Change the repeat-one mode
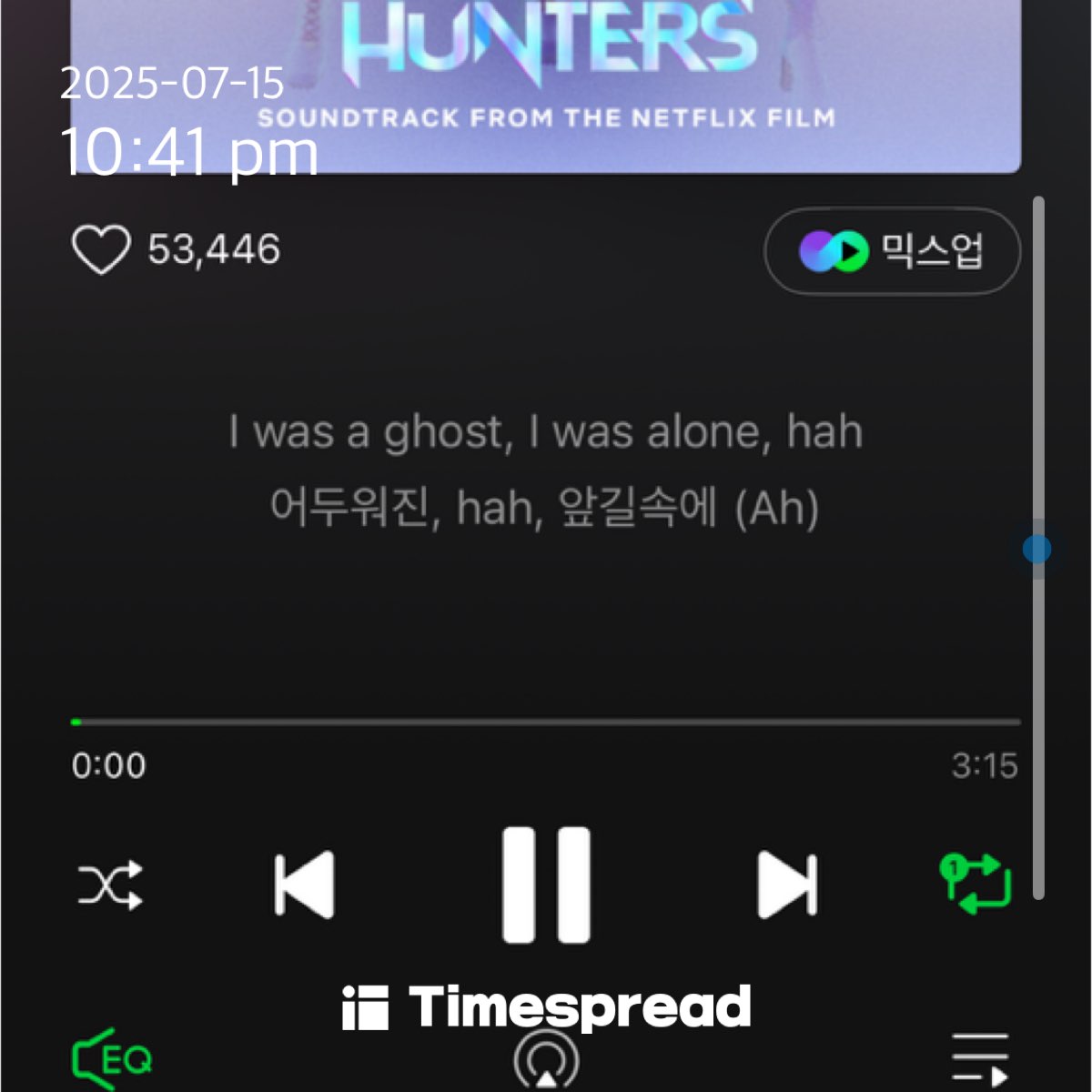Image resolution: width=1092 pixels, height=1092 pixels. click(x=976, y=885)
